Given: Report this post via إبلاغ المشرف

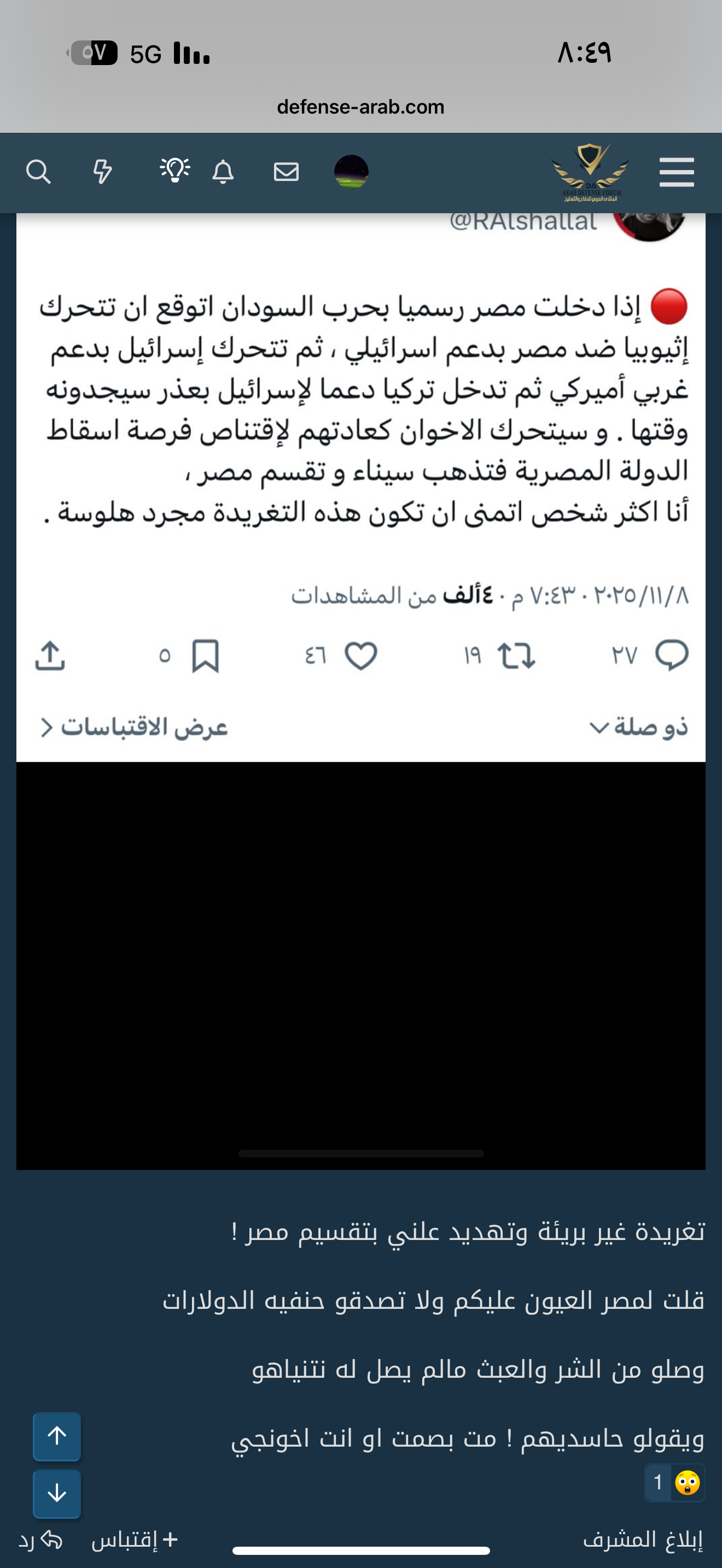Looking at the screenshot, I should pos(642,1540).
